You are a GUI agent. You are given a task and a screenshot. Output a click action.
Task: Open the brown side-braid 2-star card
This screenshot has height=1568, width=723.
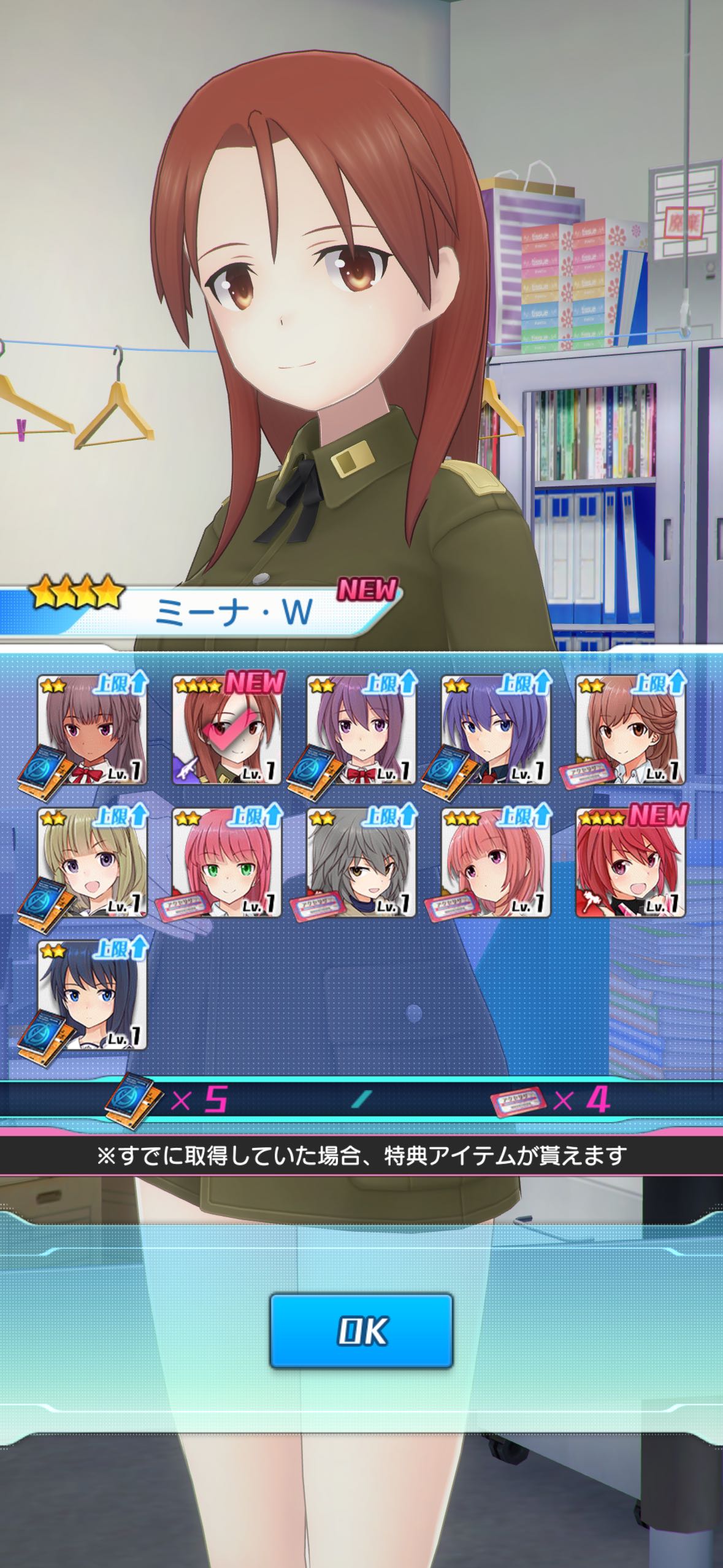(x=630, y=729)
